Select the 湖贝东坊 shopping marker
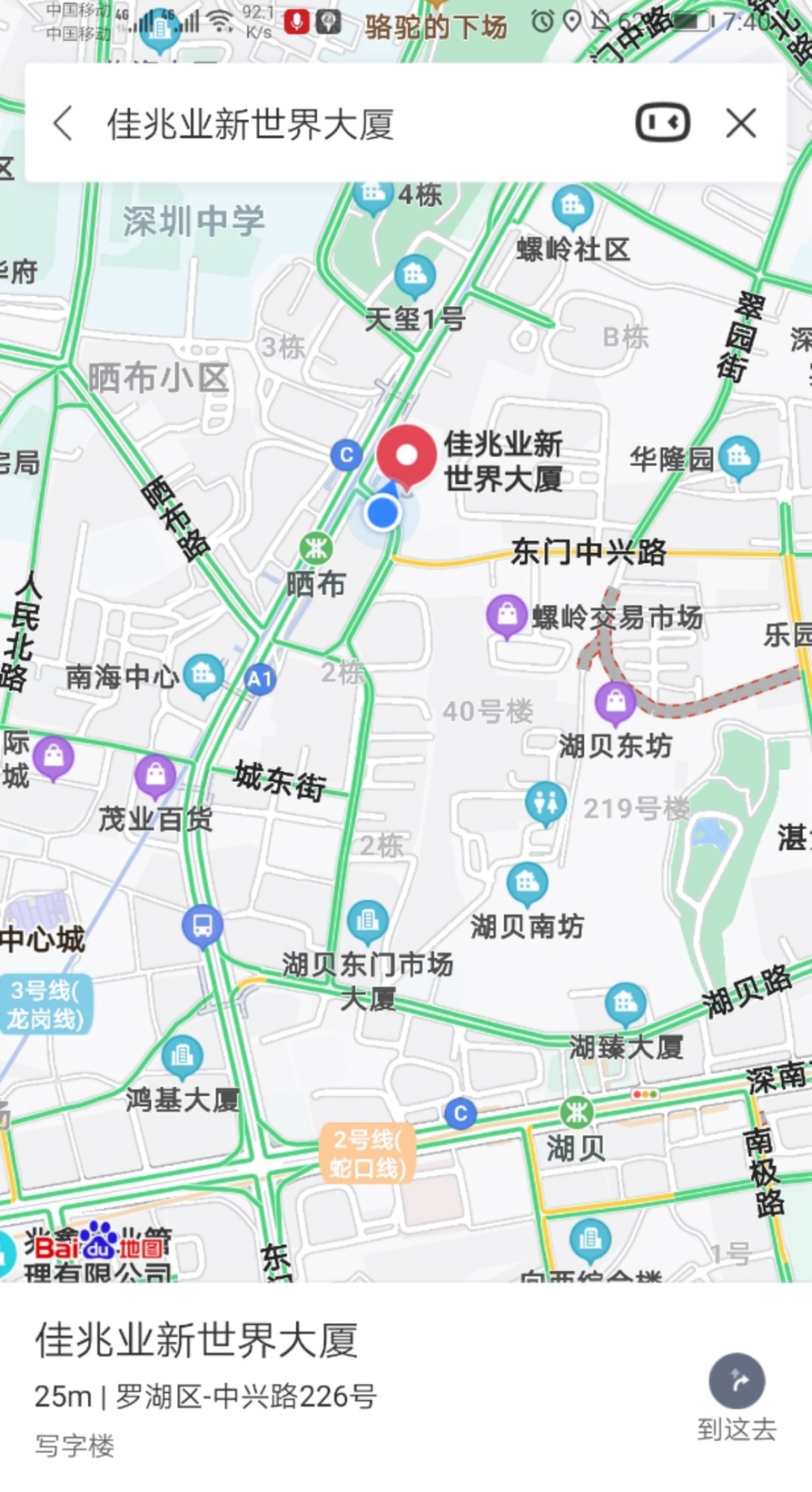 (x=615, y=703)
